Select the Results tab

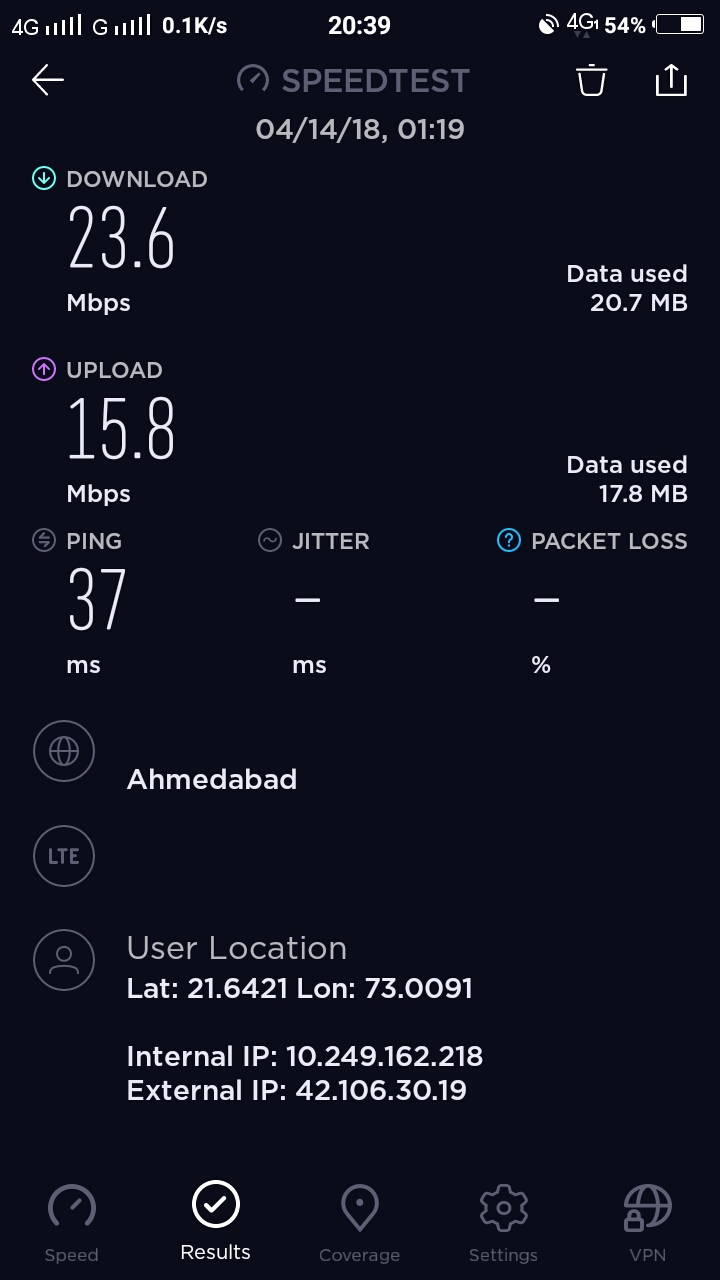tap(216, 1220)
